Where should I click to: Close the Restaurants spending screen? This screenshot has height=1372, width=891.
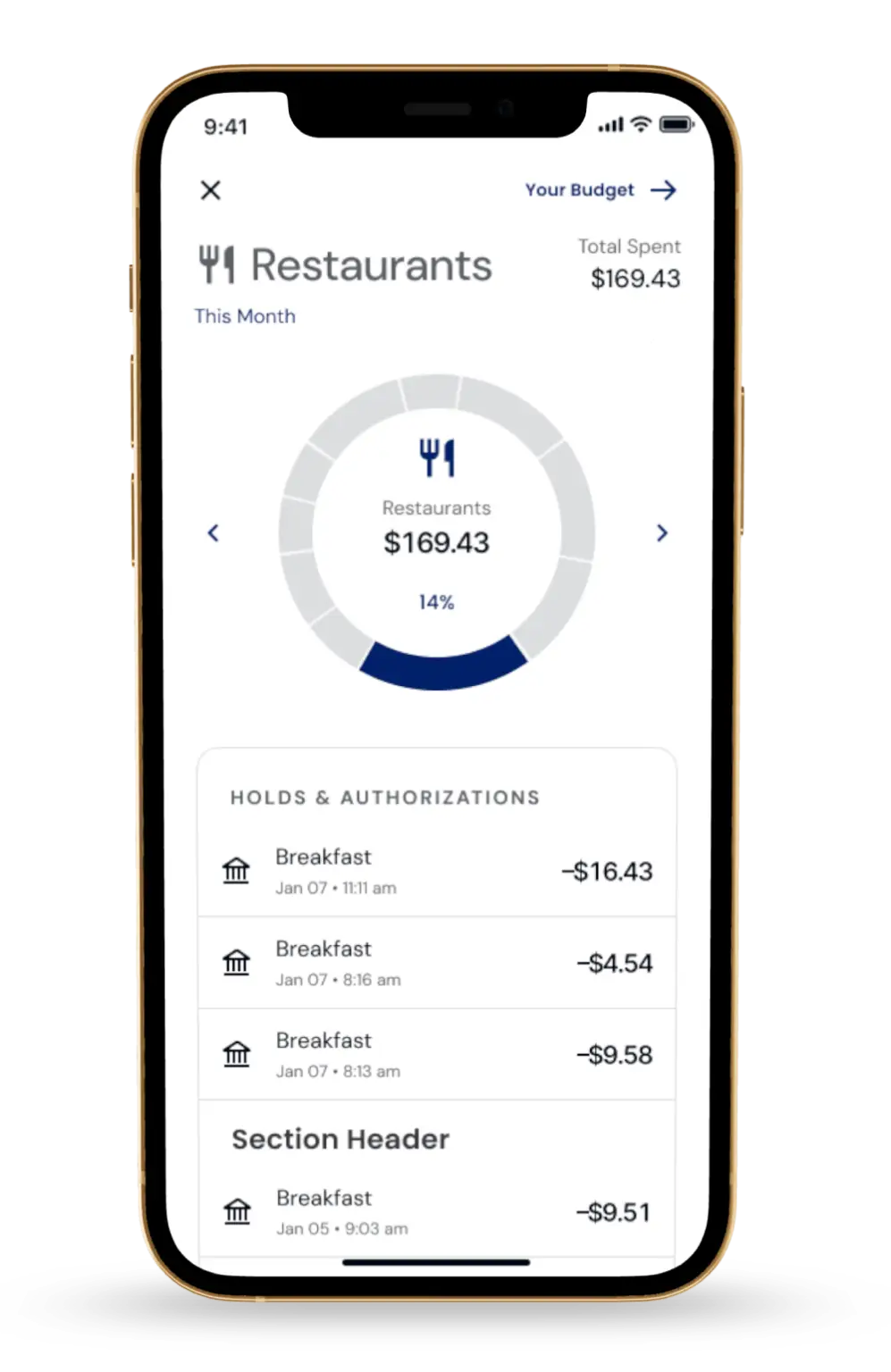point(211,190)
